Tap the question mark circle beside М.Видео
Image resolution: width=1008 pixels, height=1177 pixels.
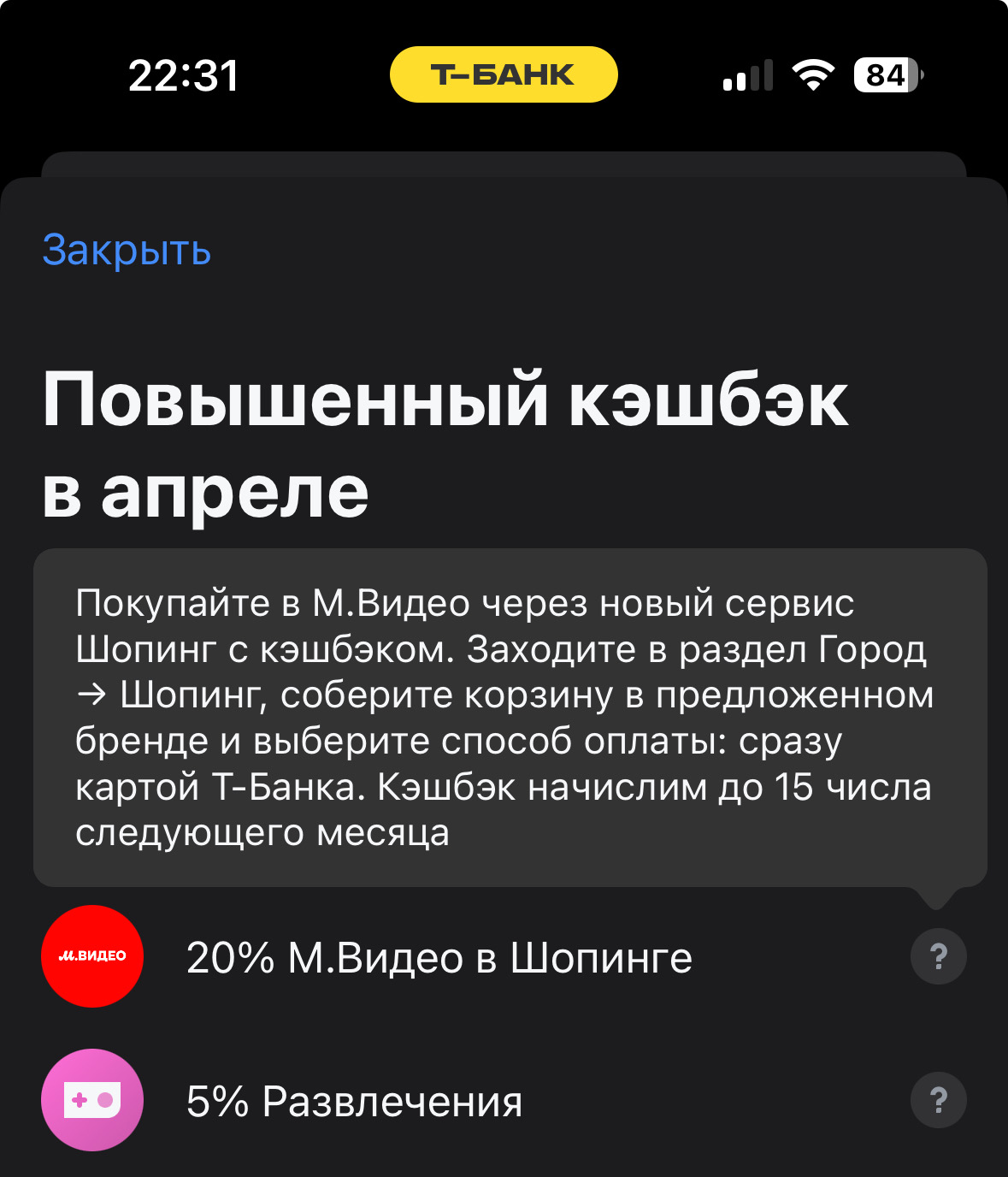click(938, 955)
